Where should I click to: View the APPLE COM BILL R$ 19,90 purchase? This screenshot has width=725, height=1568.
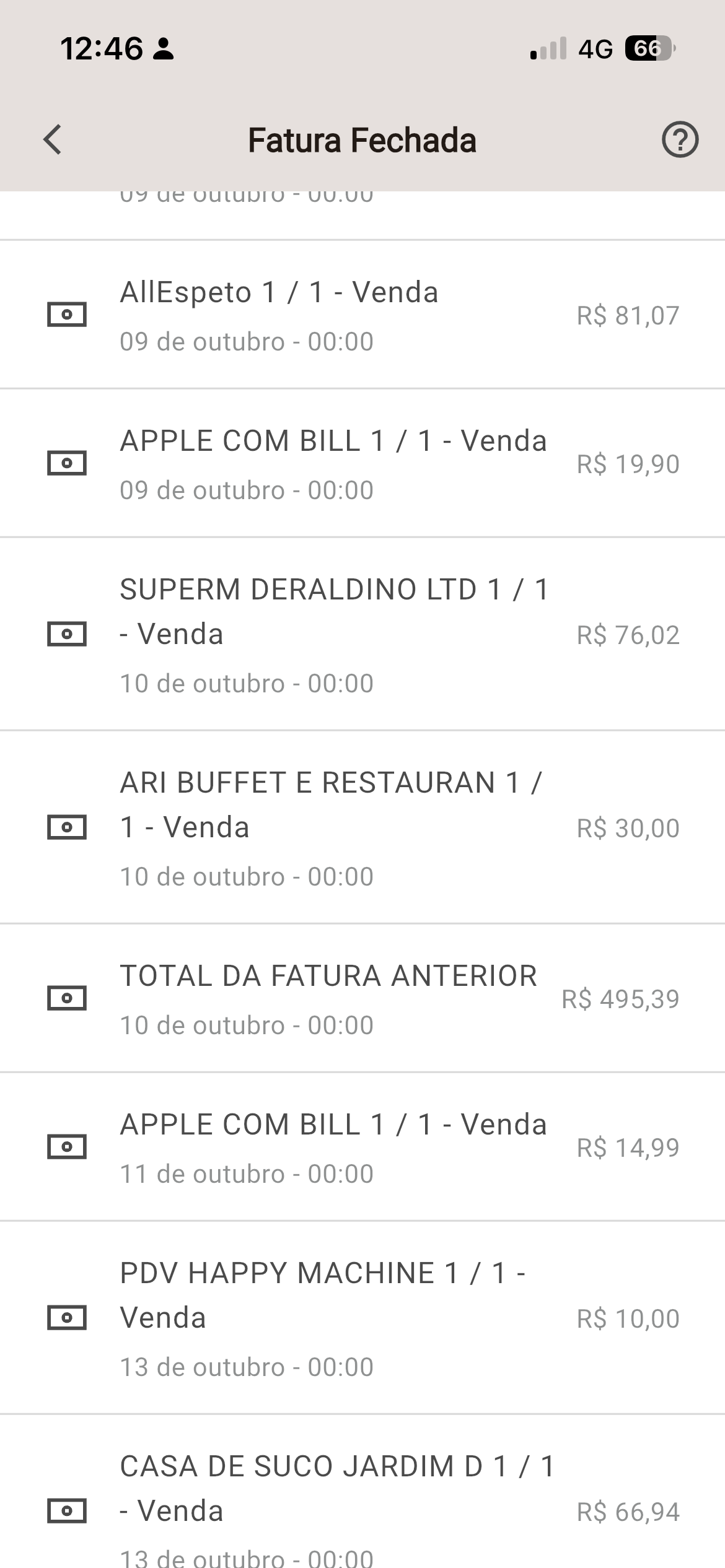point(362,463)
